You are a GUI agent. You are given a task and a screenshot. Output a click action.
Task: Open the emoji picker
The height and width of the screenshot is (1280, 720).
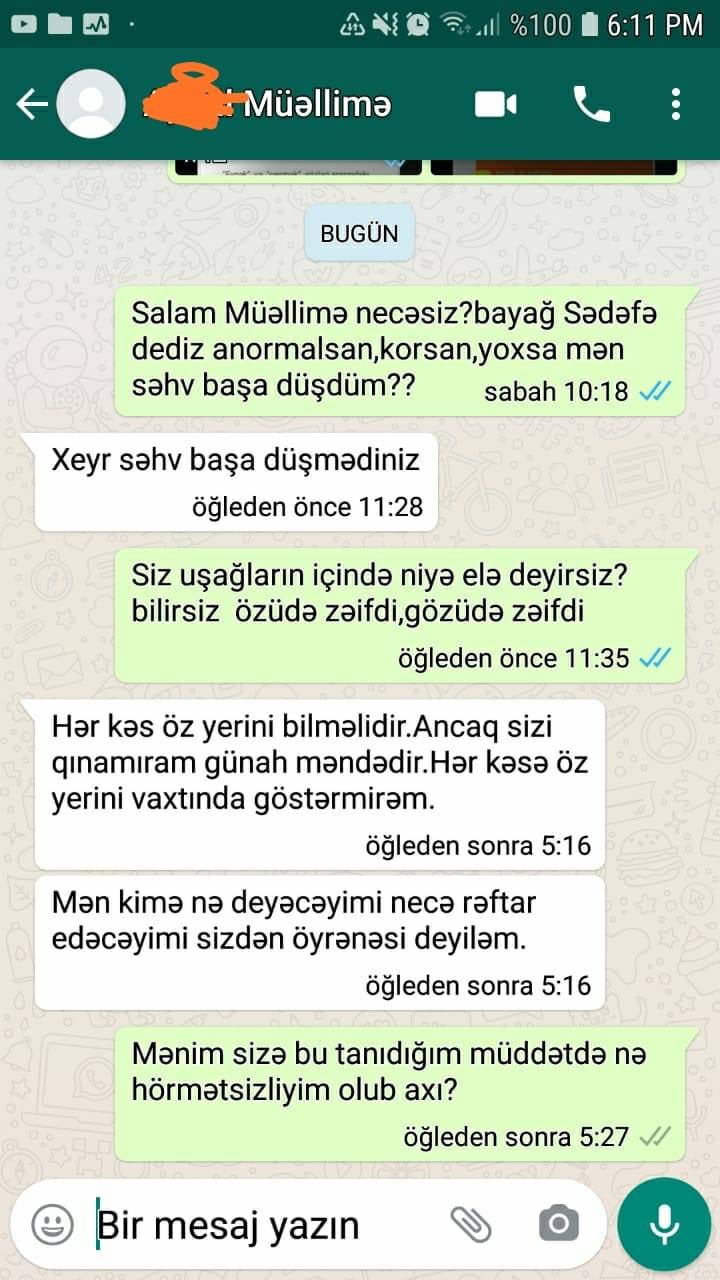click(x=52, y=1224)
